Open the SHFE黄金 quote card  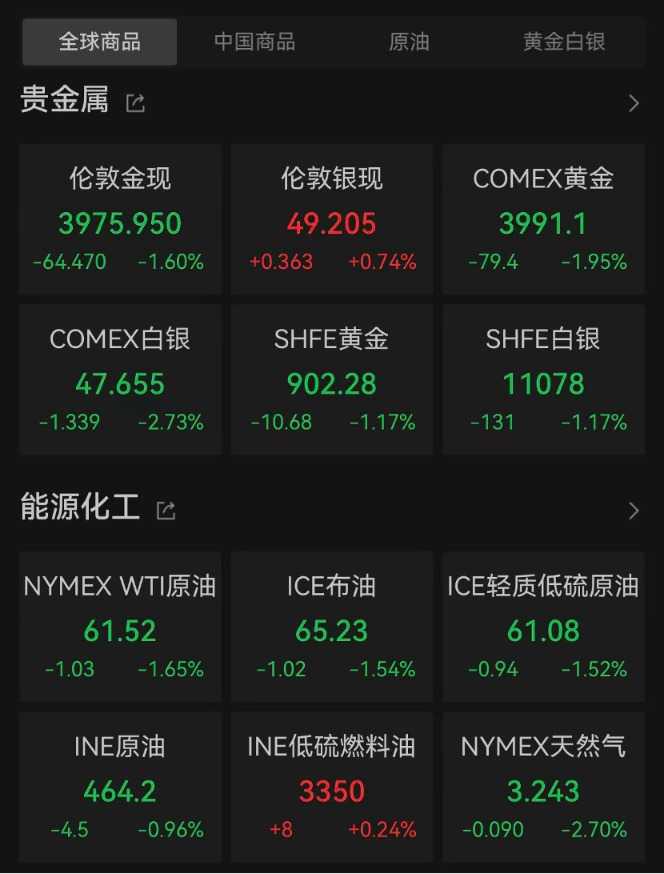pyautogui.click(x=332, y=380)
